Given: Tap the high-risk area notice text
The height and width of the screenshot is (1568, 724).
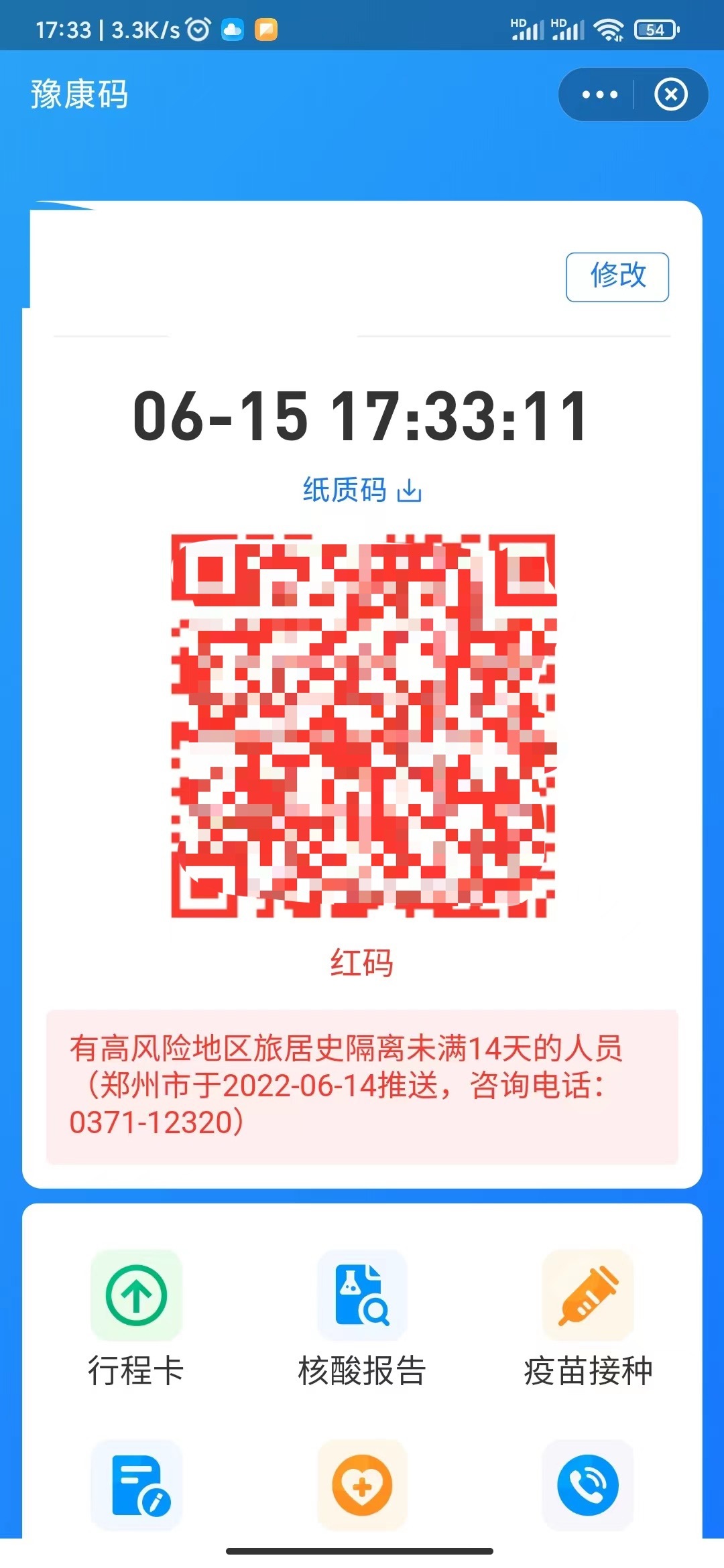Looking at the screenshot, I should pyautogui.click(x=362, y=1079).
